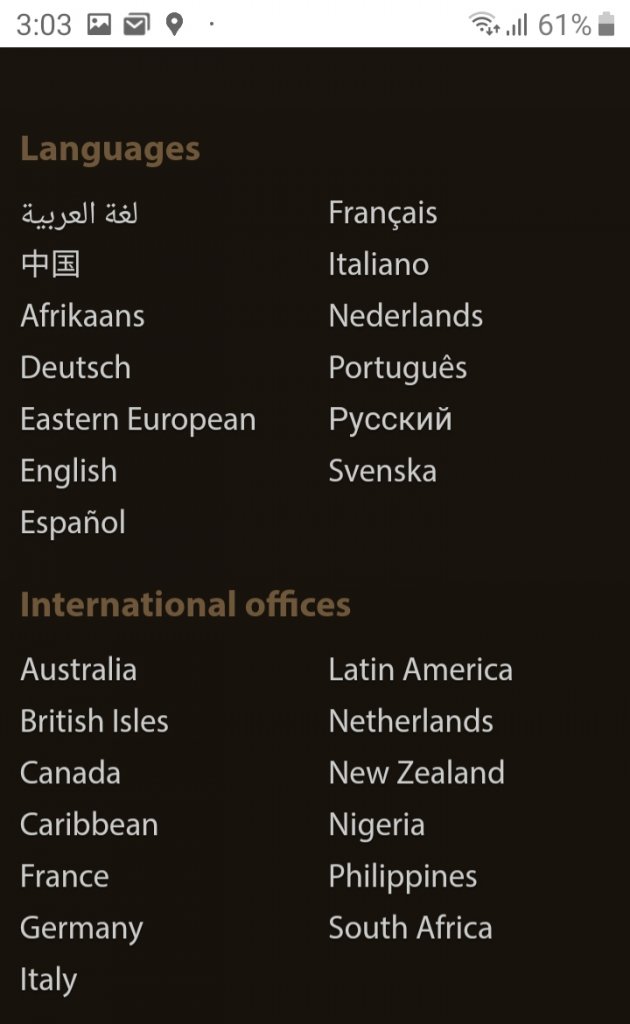Switch to Русский language

[390, 420]
